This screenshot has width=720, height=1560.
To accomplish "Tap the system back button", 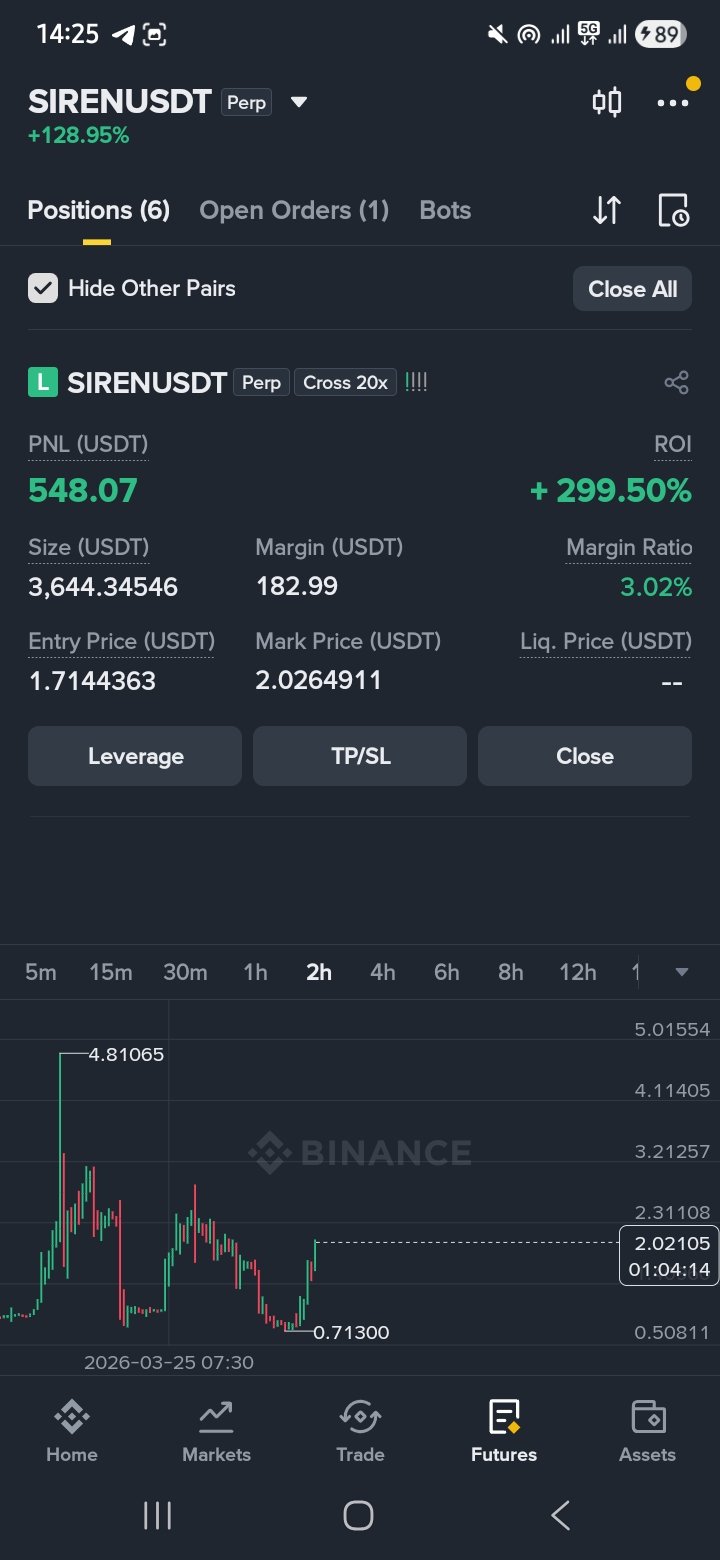I will (x=561, y=1516).
